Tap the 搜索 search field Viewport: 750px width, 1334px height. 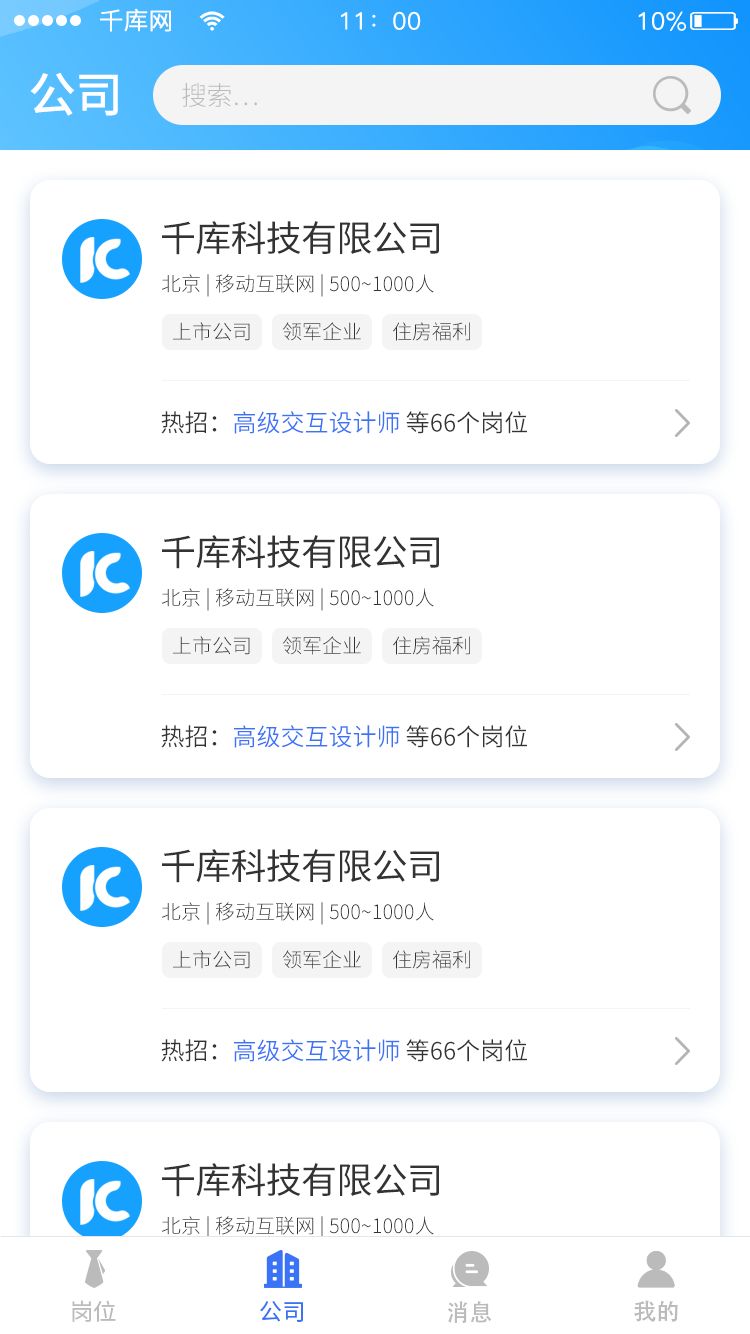(400, 96)
